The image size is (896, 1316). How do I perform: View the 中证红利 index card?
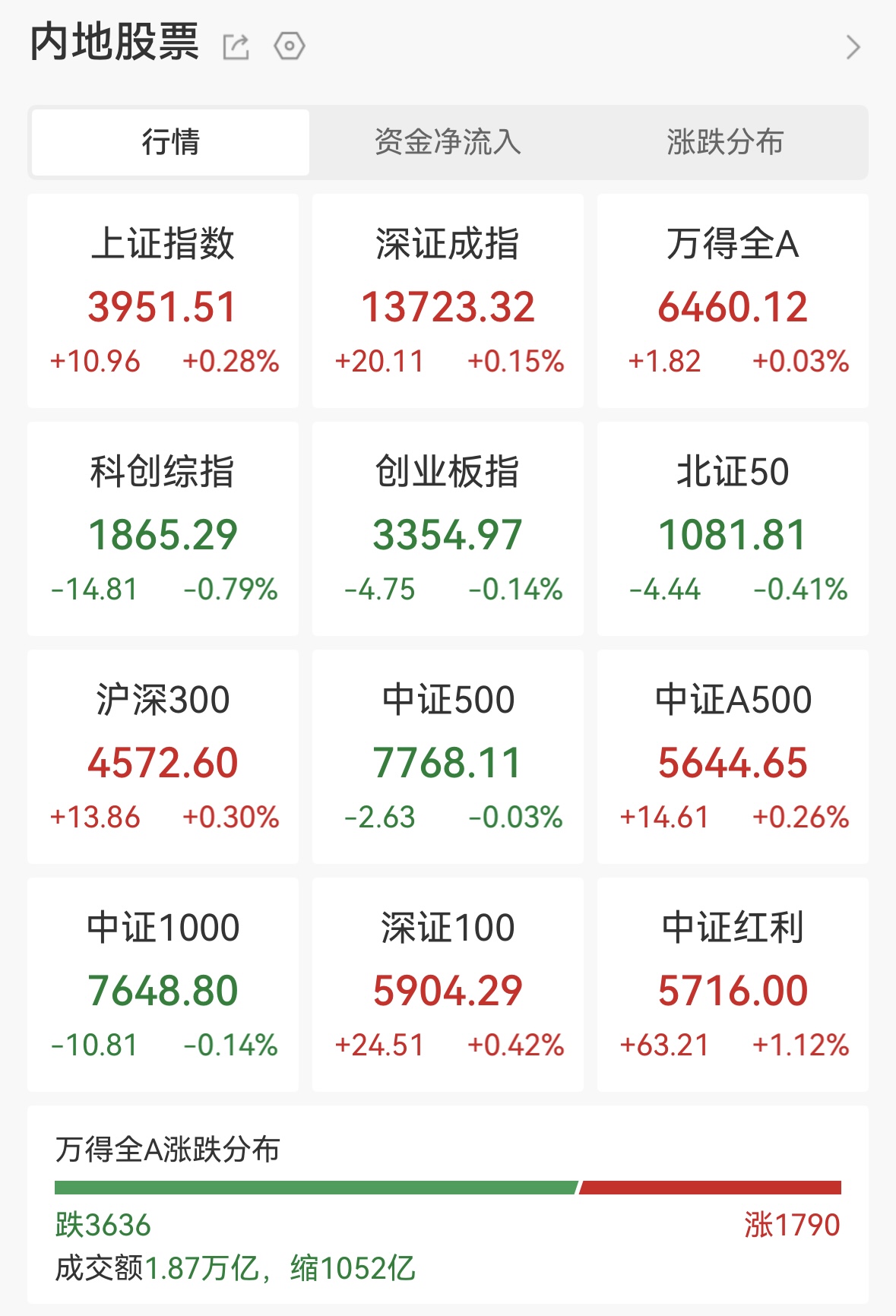[x=733, y=985]
